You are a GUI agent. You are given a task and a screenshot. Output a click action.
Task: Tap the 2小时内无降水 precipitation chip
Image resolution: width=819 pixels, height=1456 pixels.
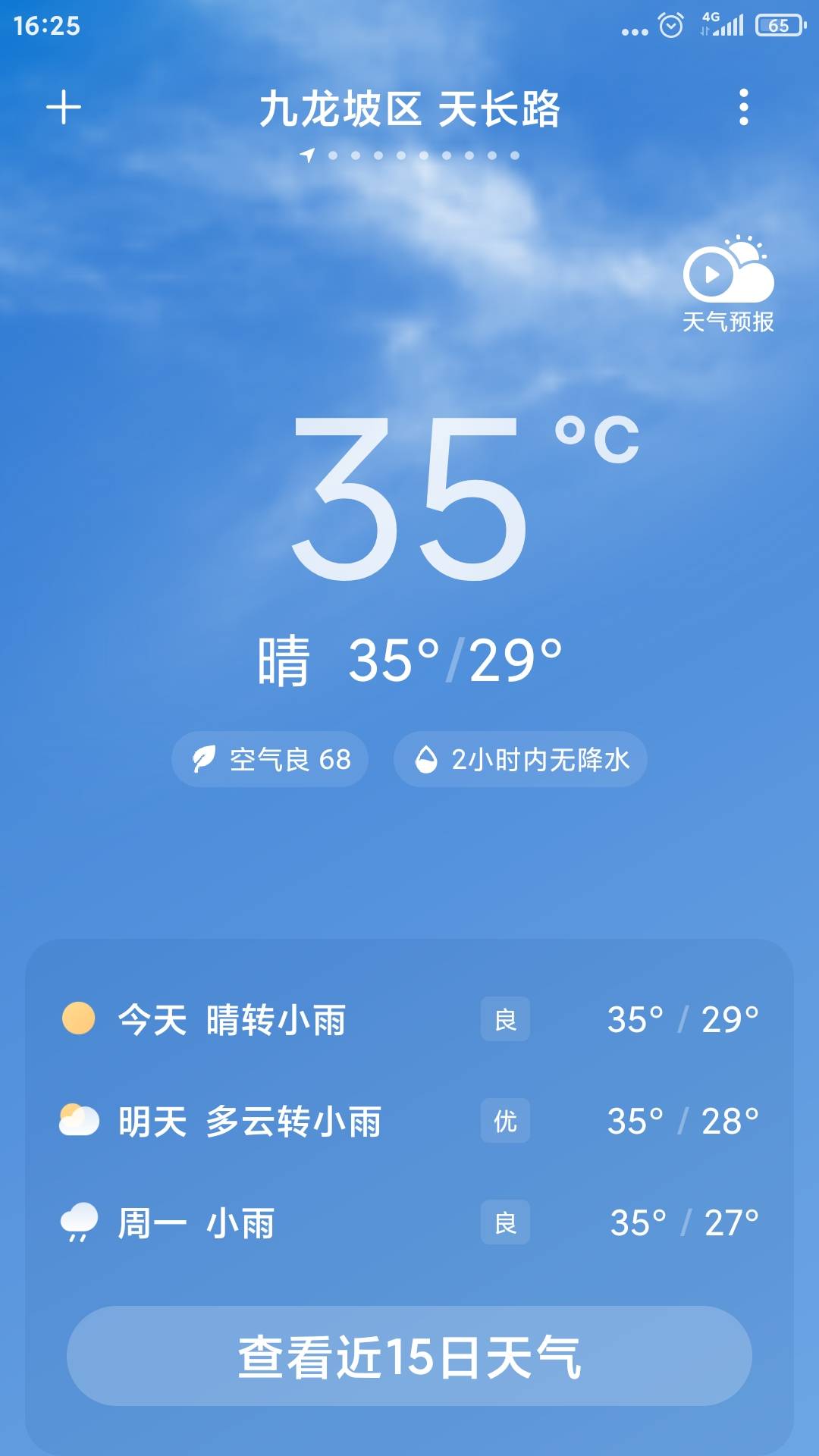519,759
